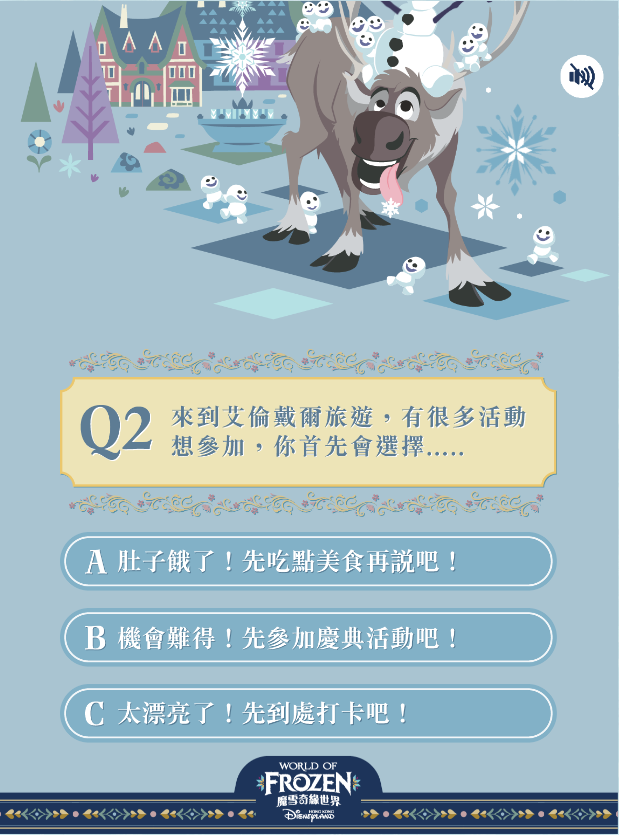
Task: Pick answer C 先到處打卡吧
Action: pyautogui.click(x=308, y=714)
